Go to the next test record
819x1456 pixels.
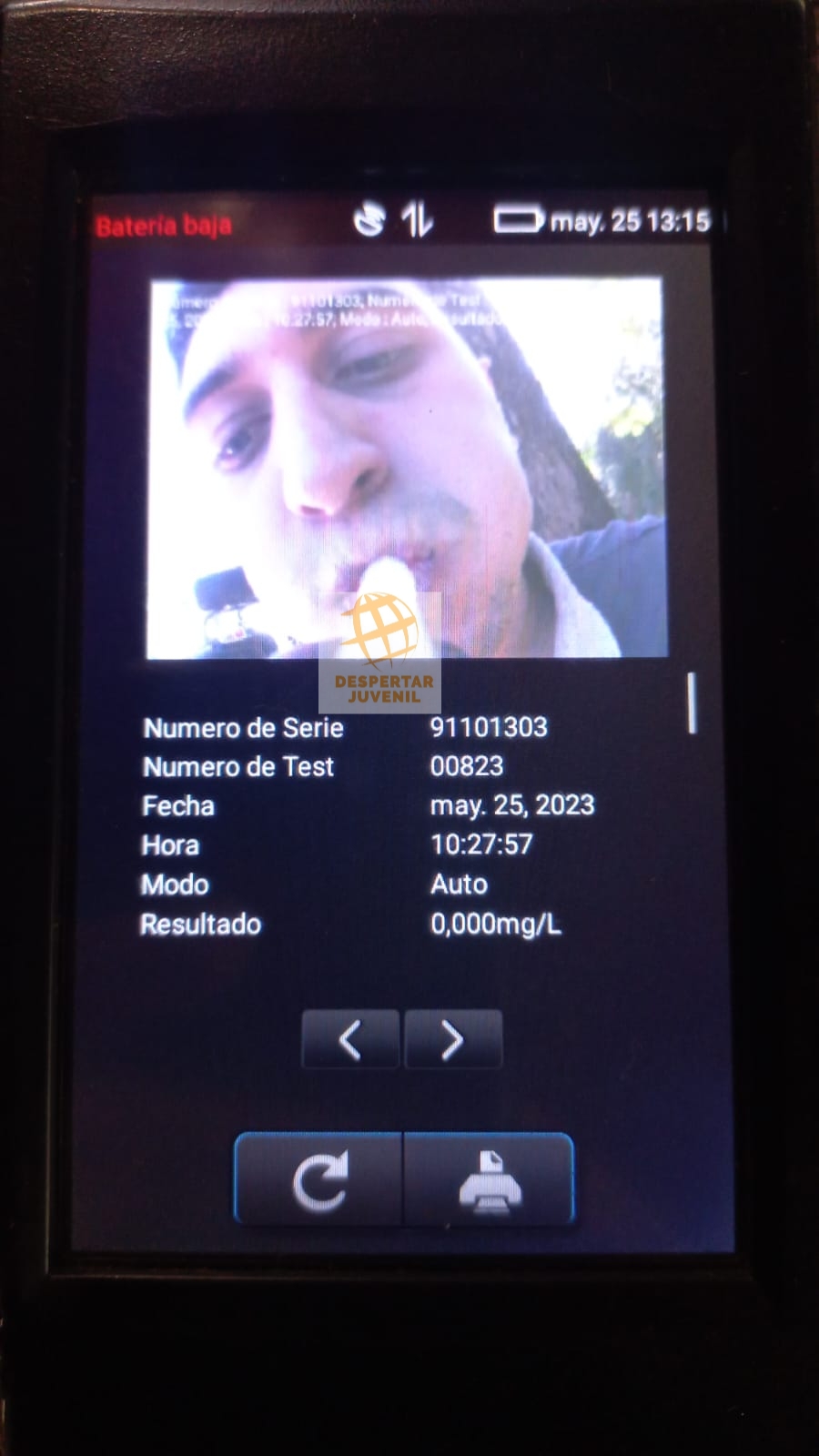452,1039
